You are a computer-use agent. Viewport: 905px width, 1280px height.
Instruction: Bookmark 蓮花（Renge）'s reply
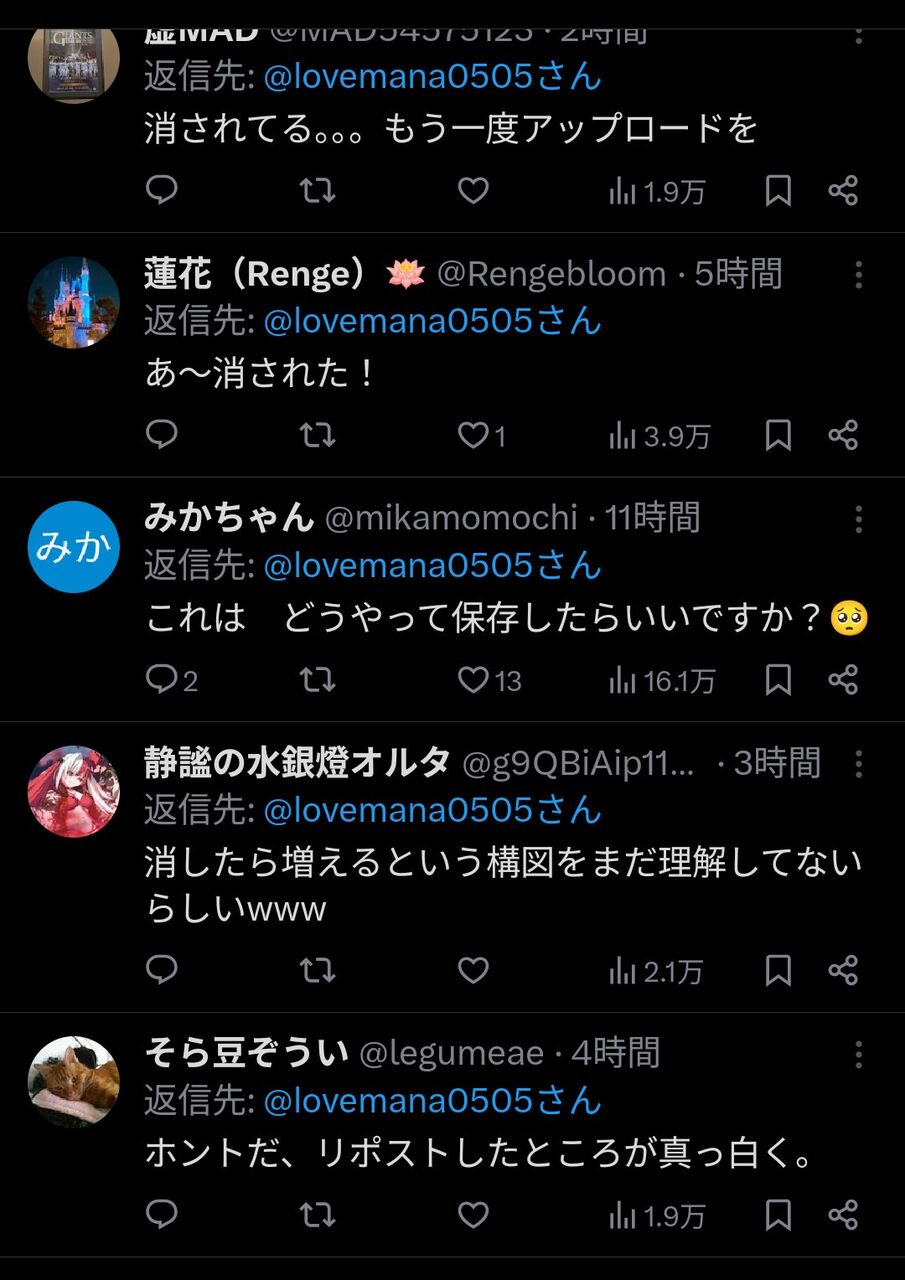[778, 435]
